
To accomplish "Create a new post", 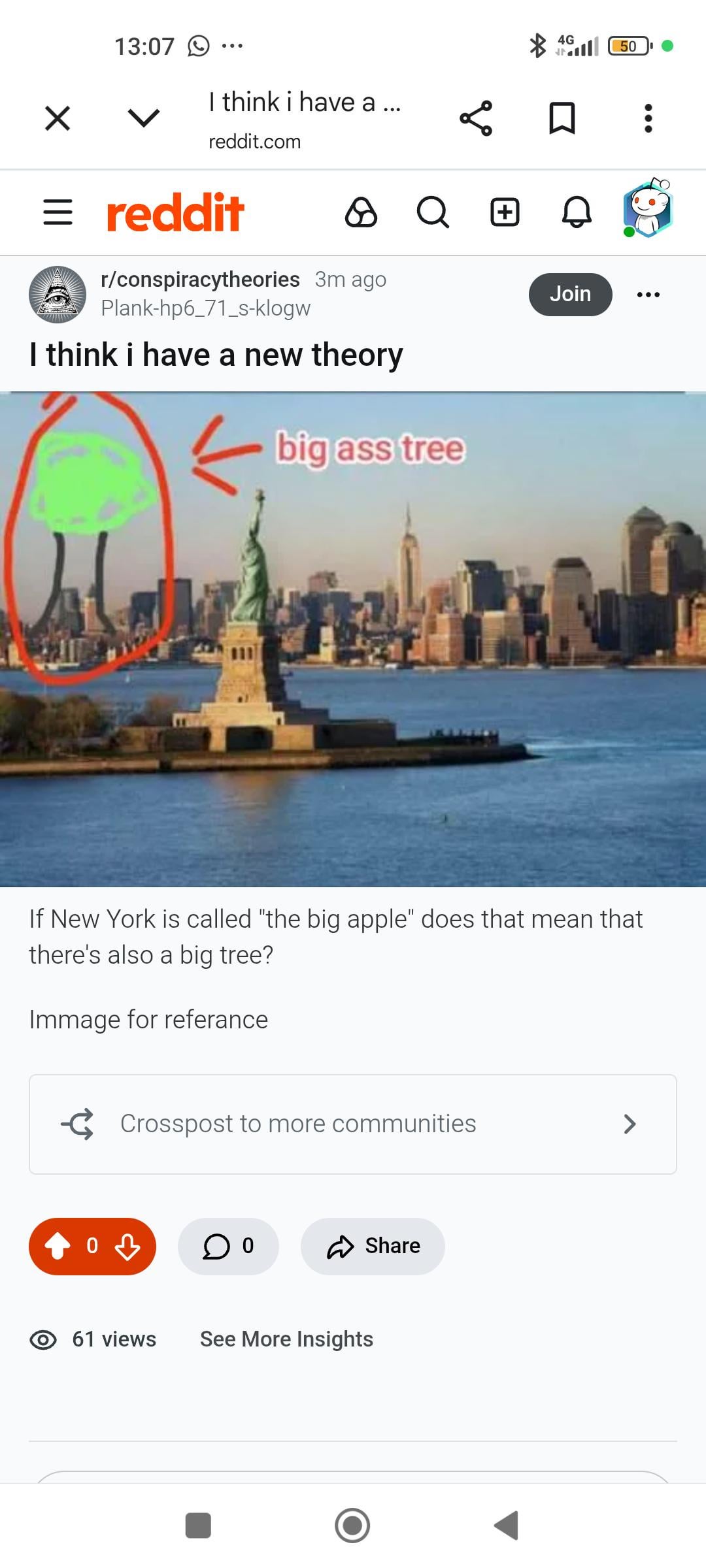I will 505,212.
